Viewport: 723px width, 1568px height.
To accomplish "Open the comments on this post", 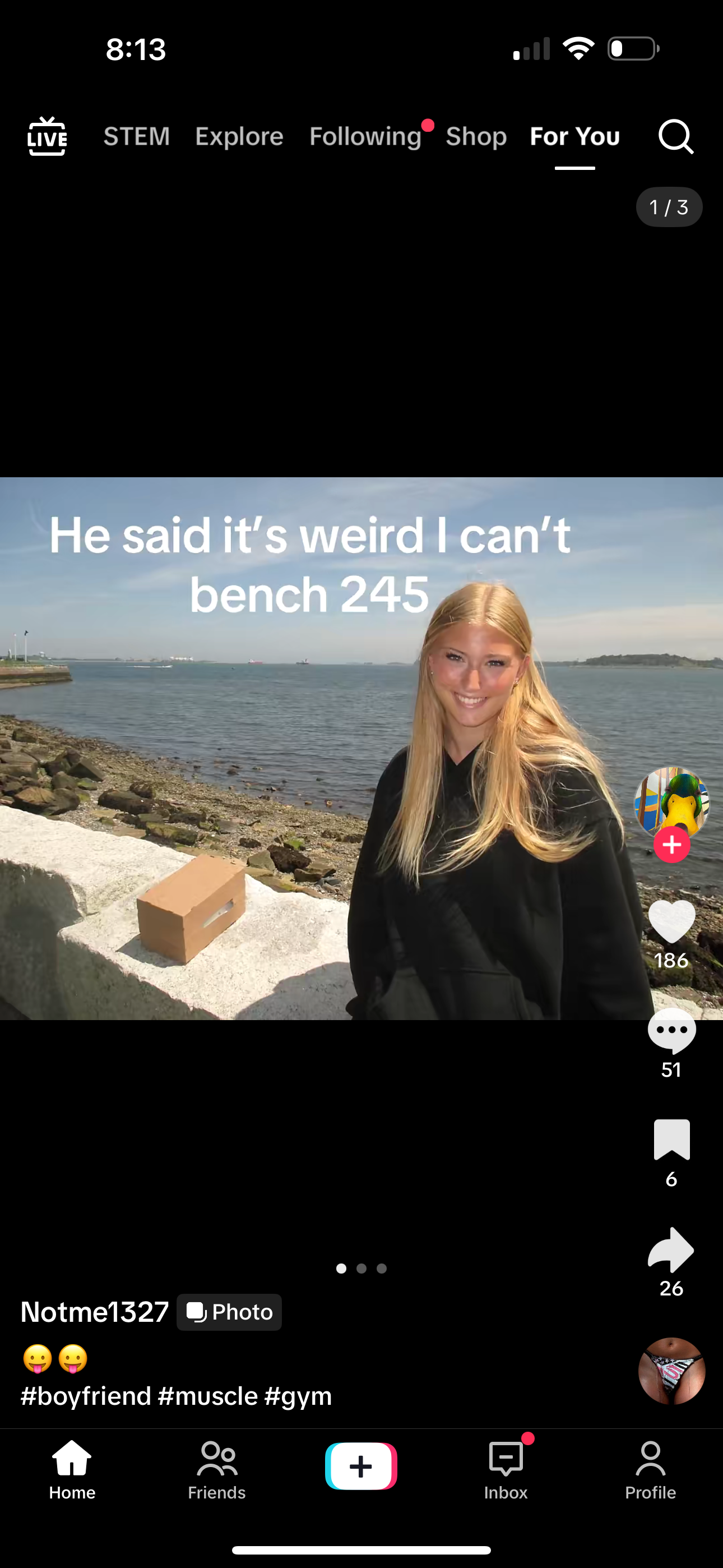I will [671, 1031].
